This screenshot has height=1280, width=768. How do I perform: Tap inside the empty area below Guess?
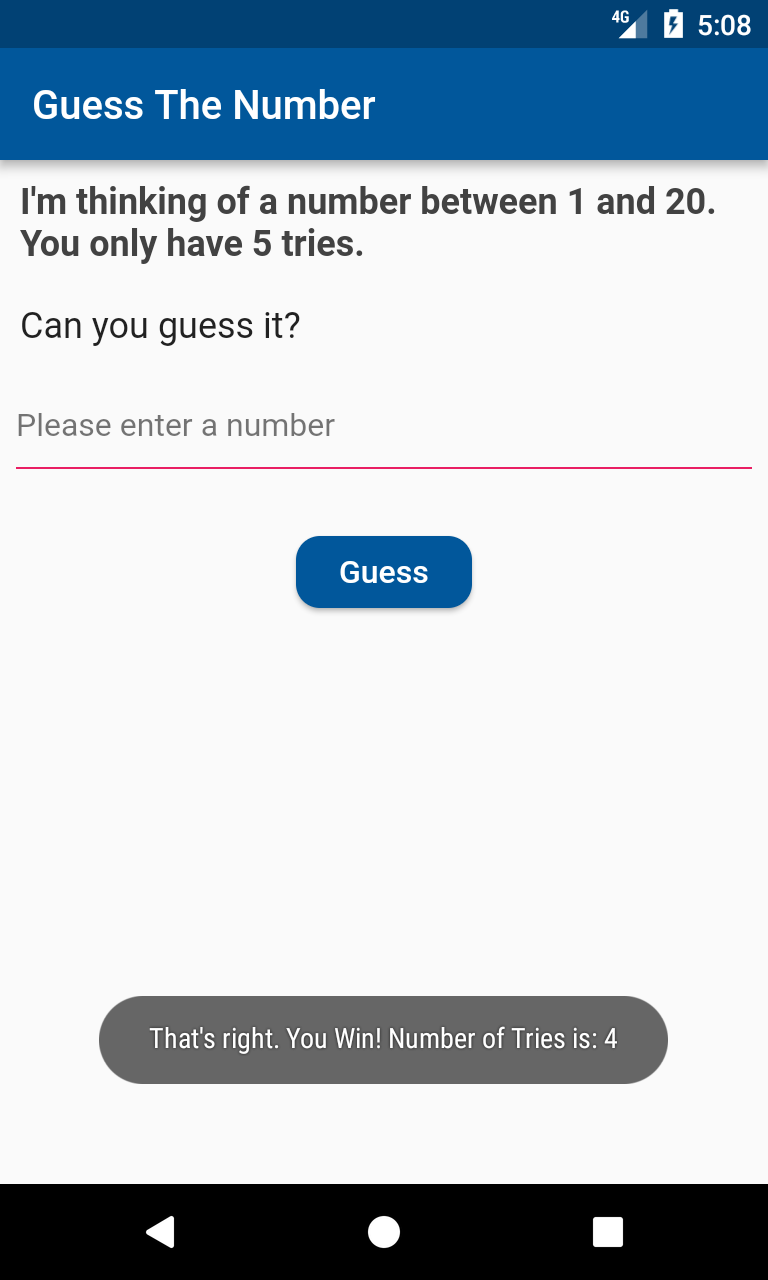(384, 800)
